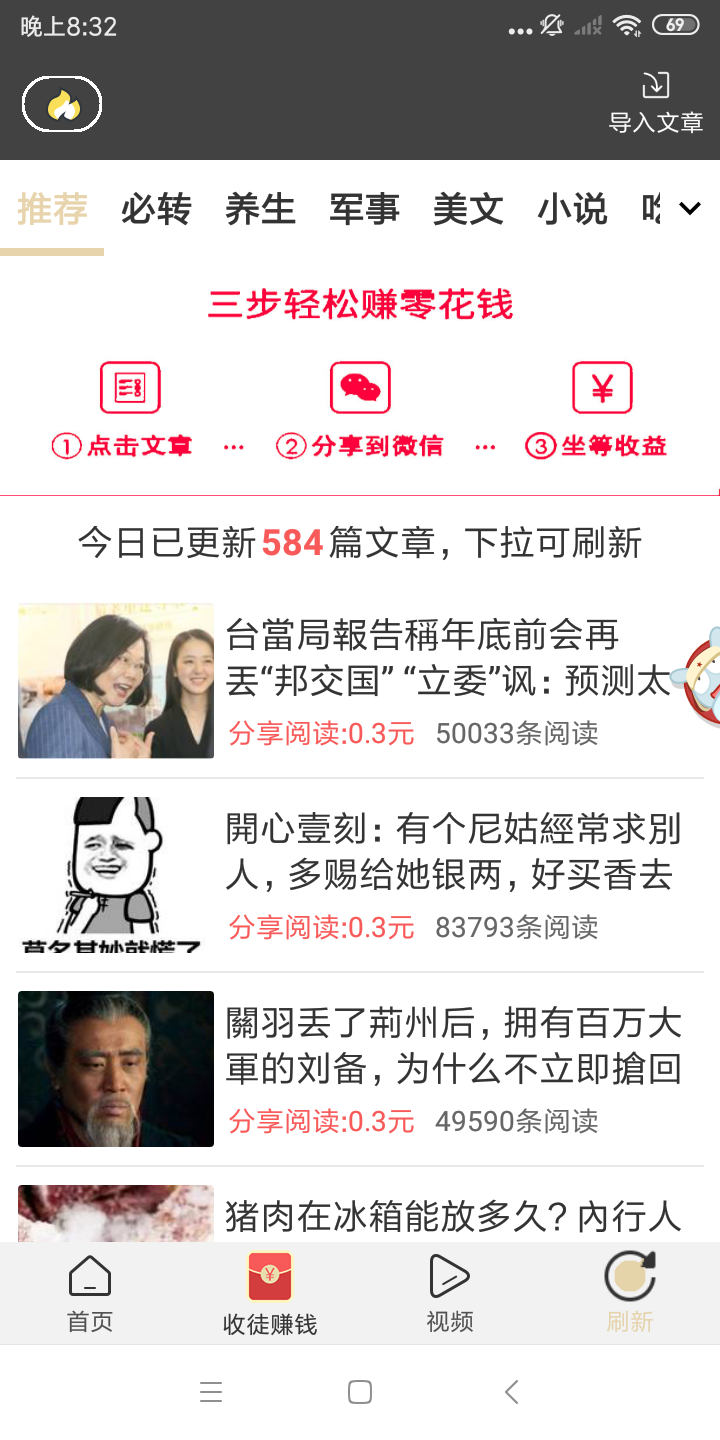Tap the system back button
Viewport: 720px width, 1440px height.
[x=511, y=1392]
